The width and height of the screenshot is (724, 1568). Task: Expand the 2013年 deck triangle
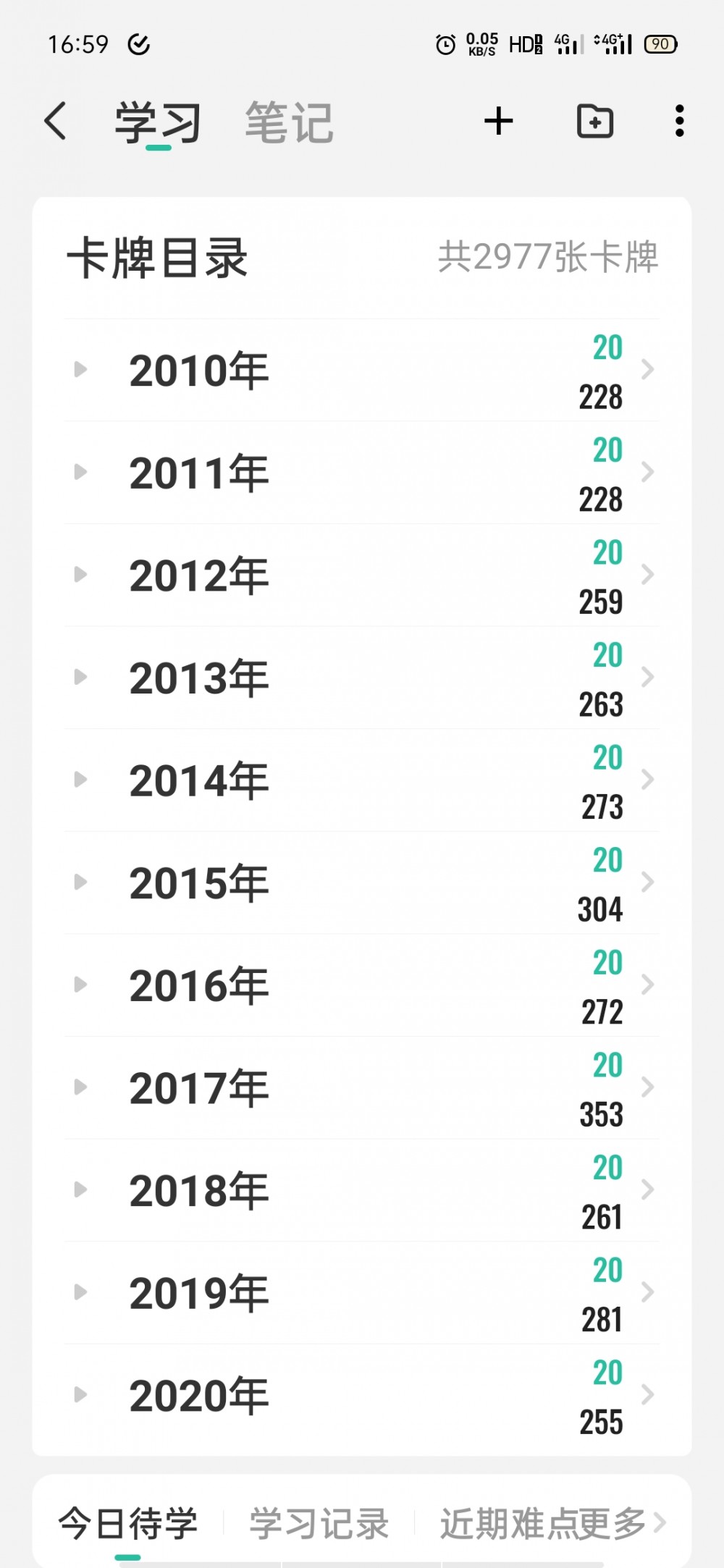click(x=80, y=678)
